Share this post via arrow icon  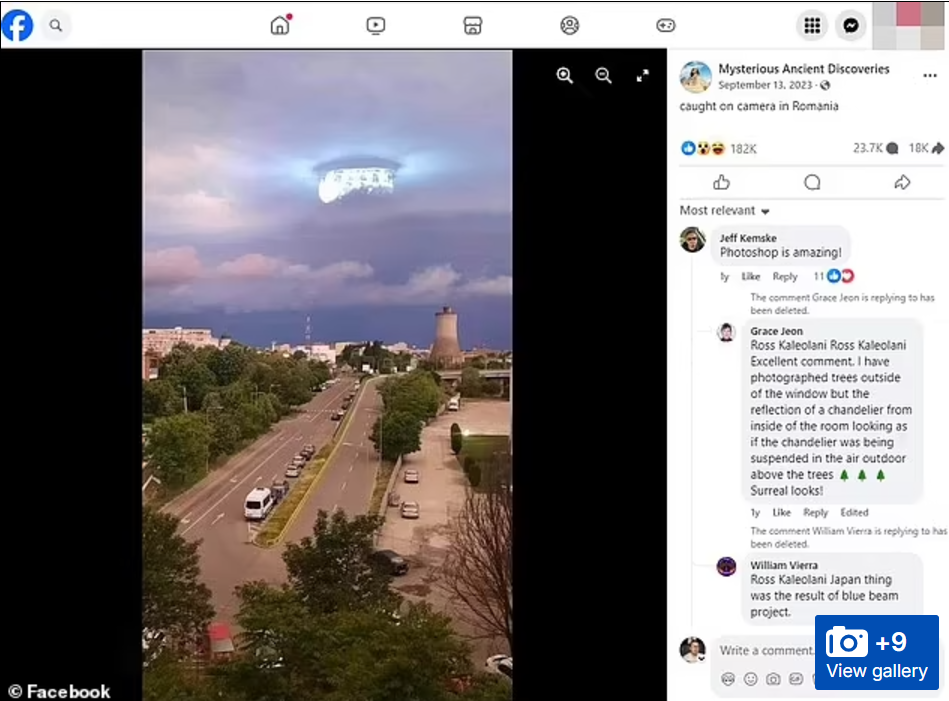click(x=902, y=182)
